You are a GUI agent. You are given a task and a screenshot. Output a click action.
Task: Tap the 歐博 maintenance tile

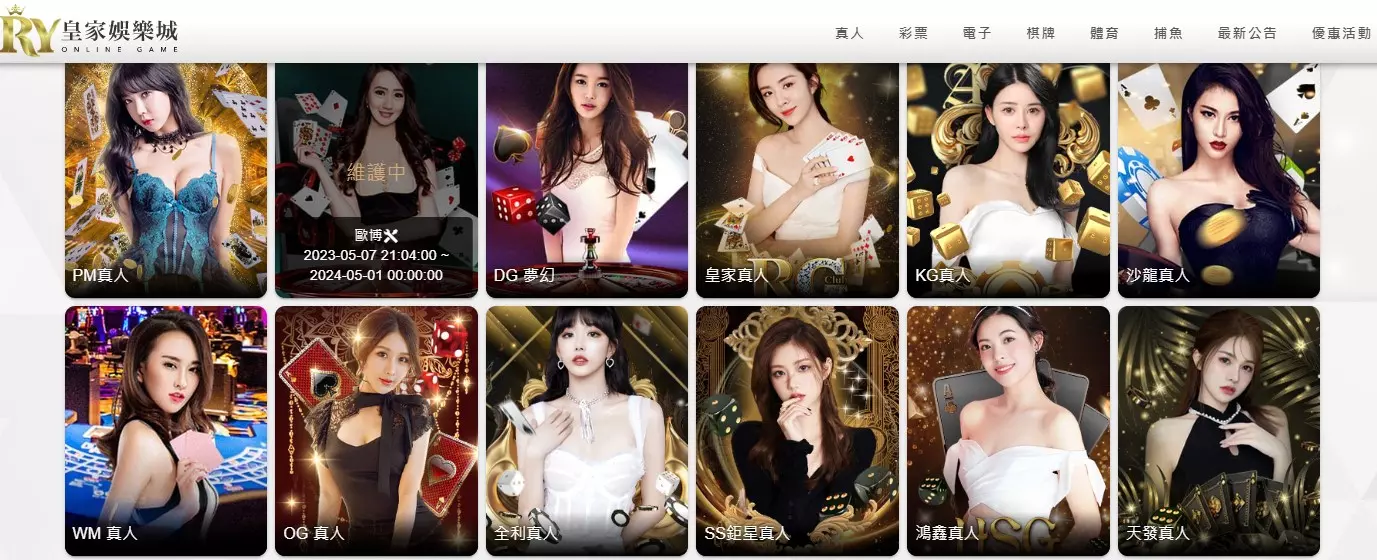[x=376, y=180]
